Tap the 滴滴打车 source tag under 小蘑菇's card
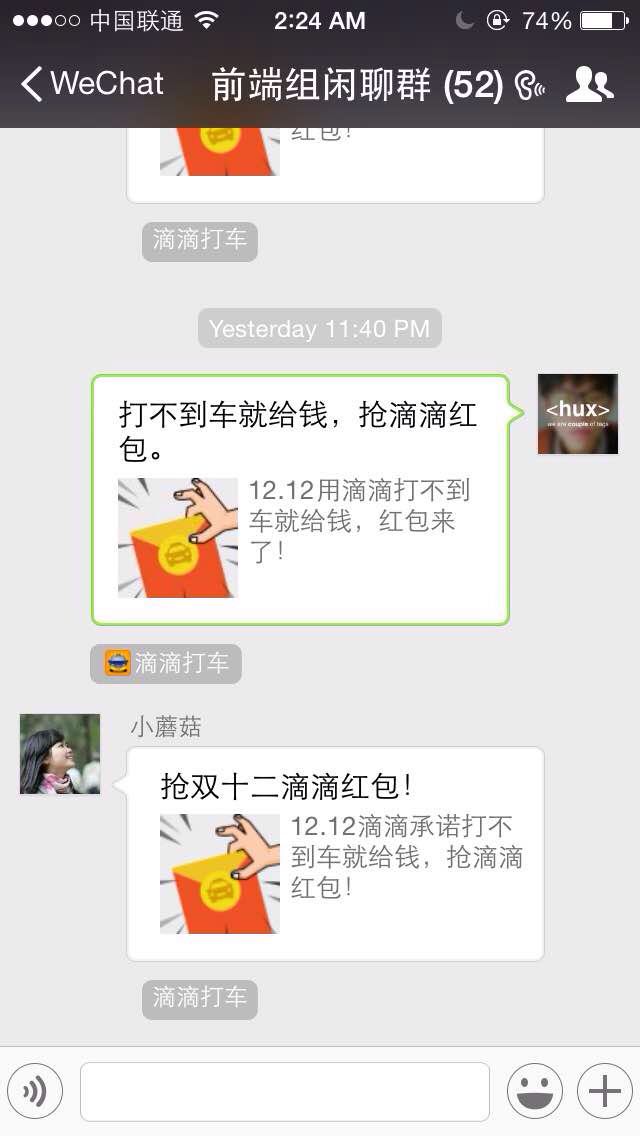The width and height of the screenshot is (640, 1136). click(200, 998)
